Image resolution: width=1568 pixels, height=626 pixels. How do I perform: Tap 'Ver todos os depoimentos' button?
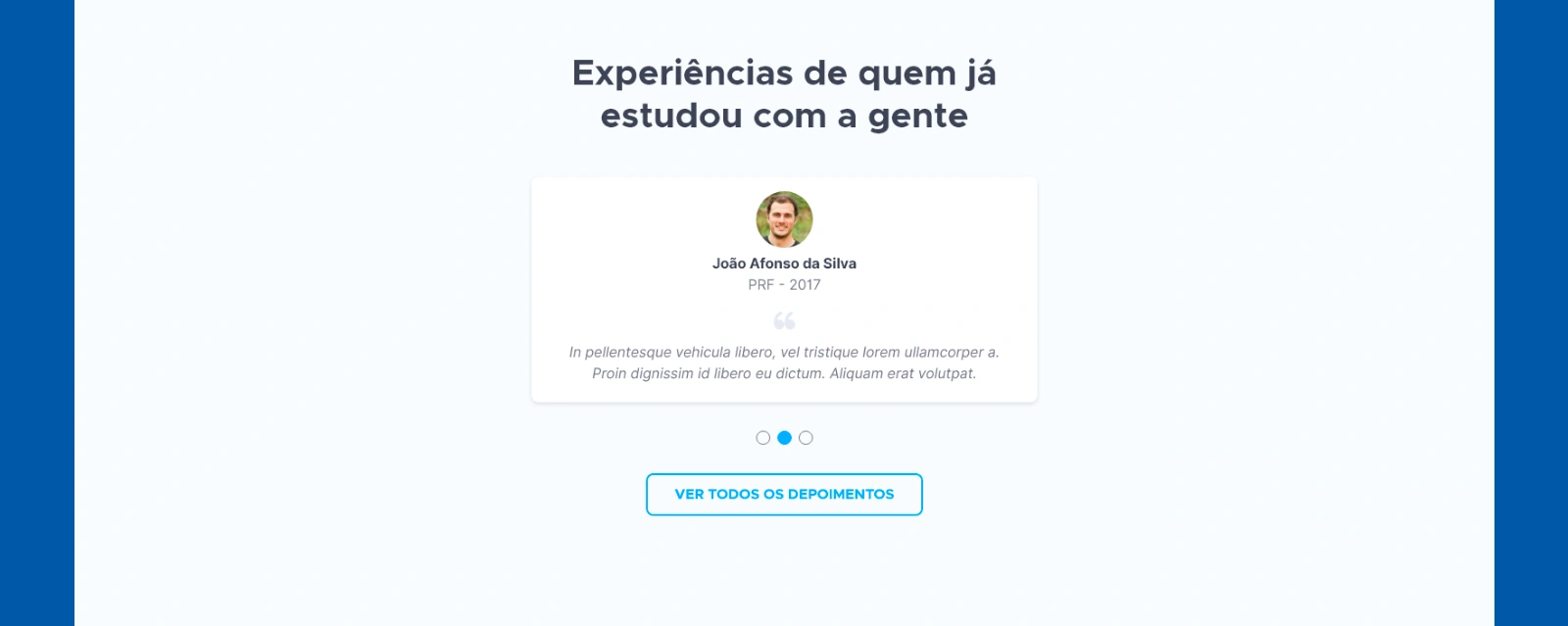point(784,495)
